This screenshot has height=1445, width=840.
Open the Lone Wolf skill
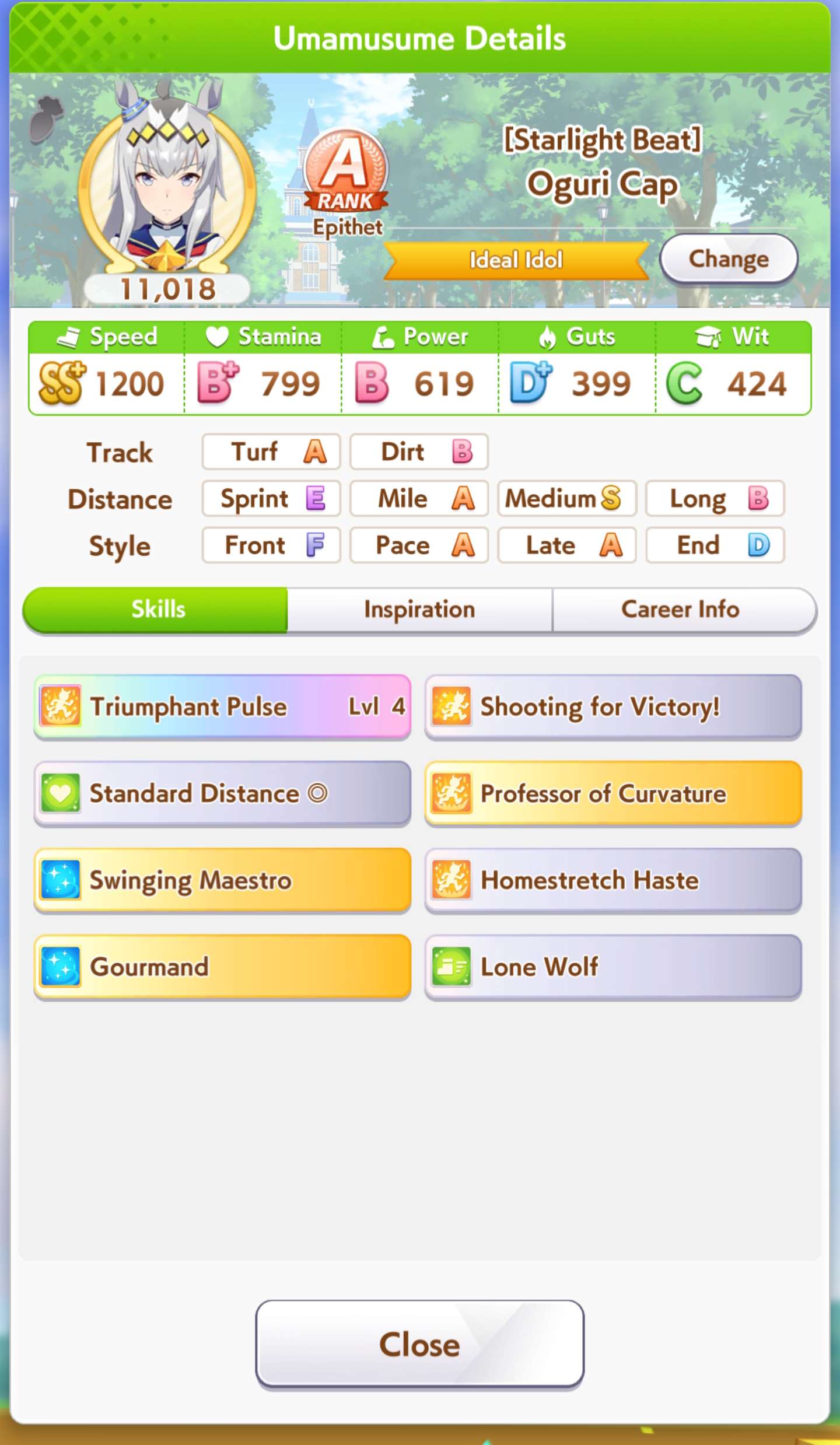point(613,967)
